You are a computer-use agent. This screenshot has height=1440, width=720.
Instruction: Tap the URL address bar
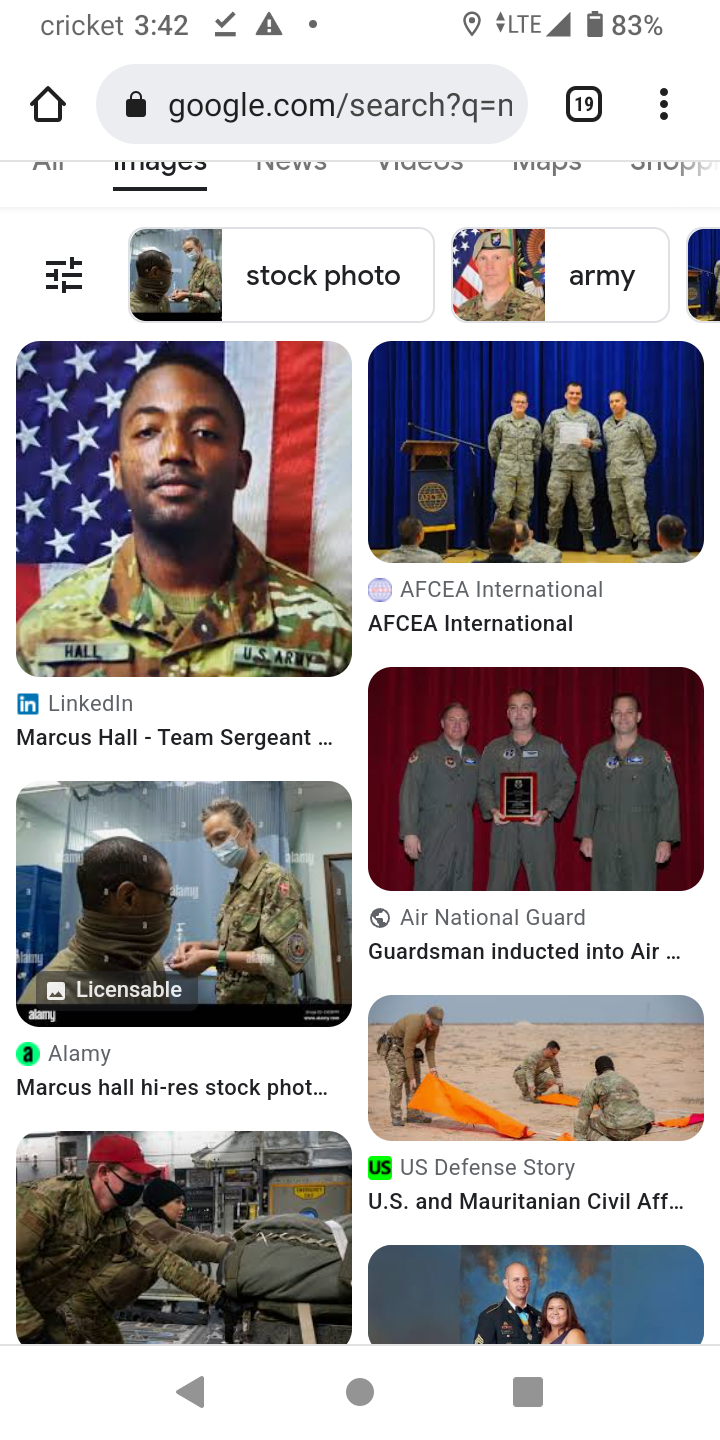point(311,104)
